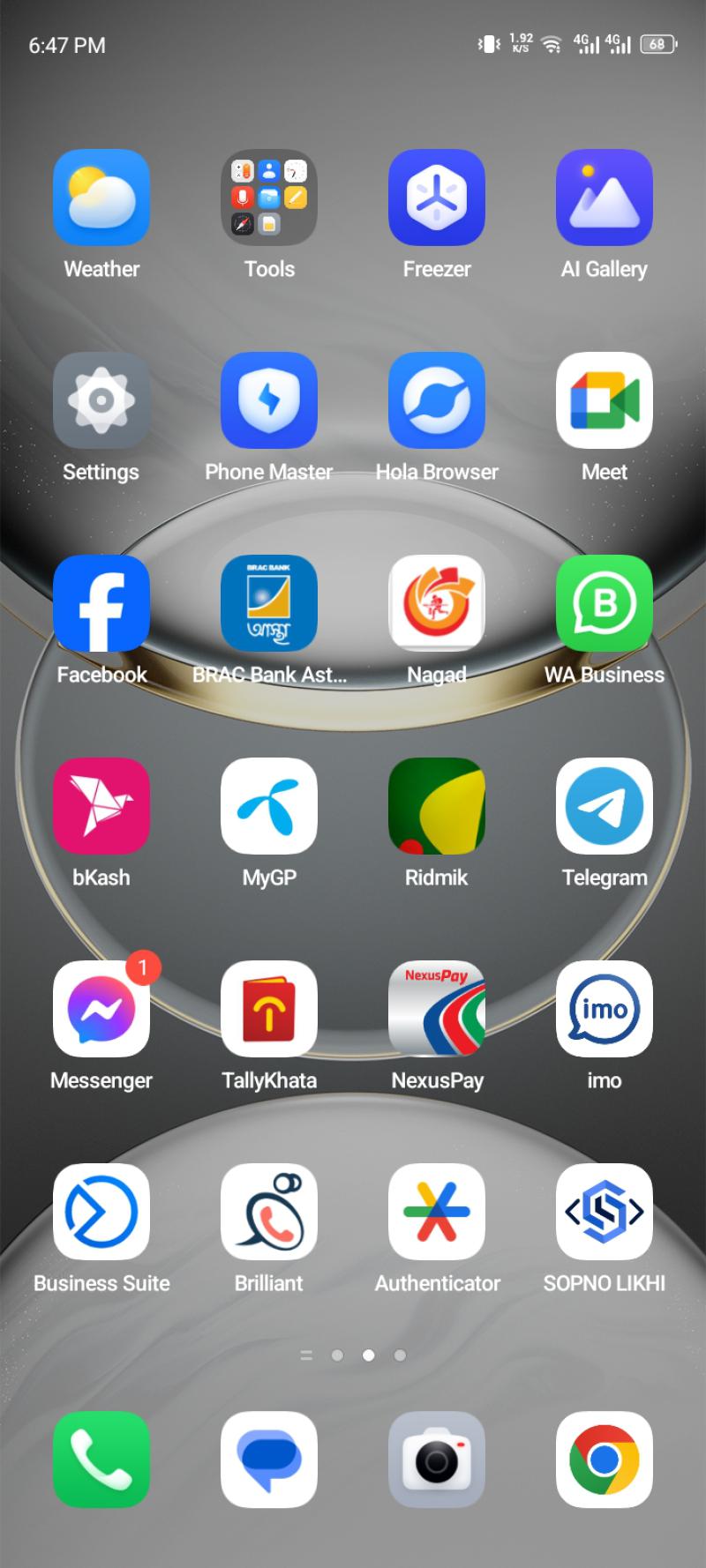Open AI Gallery

[605, 198]
